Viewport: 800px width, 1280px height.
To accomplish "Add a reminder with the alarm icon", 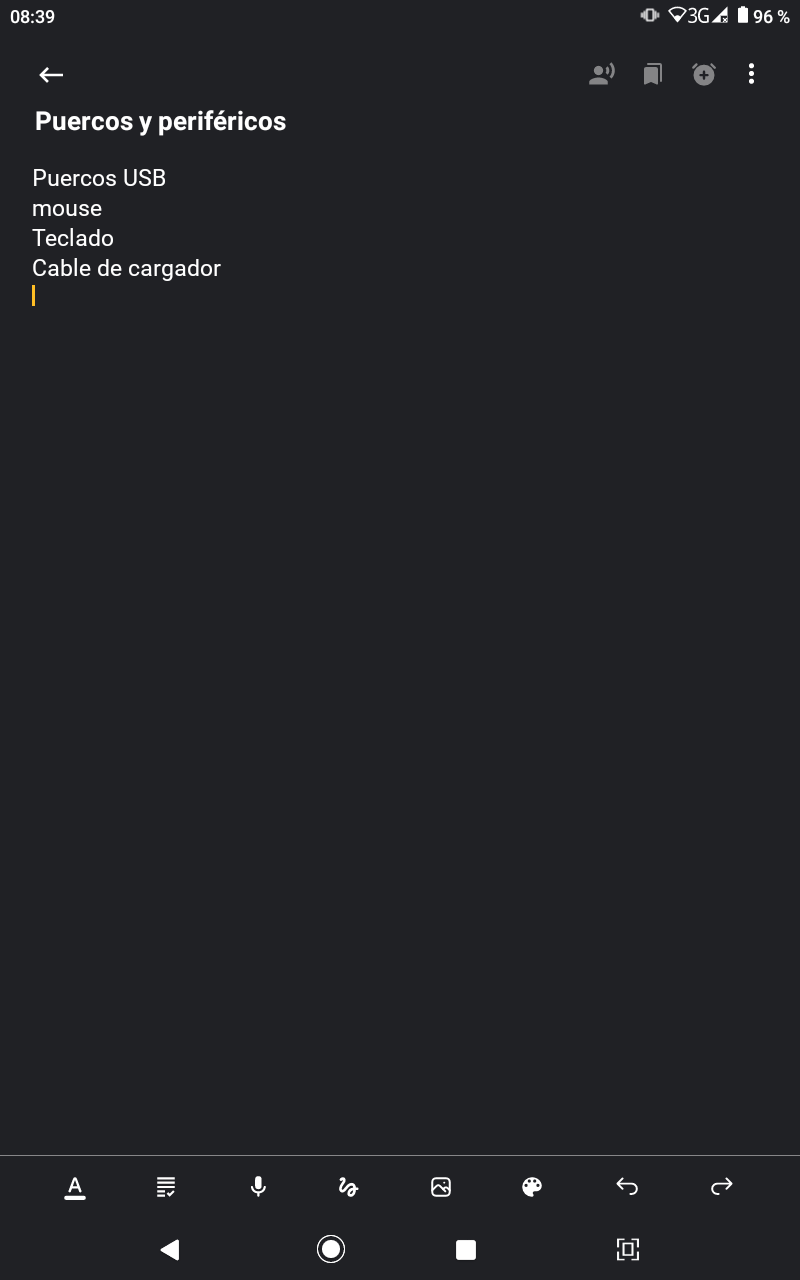I will point(704,74).
